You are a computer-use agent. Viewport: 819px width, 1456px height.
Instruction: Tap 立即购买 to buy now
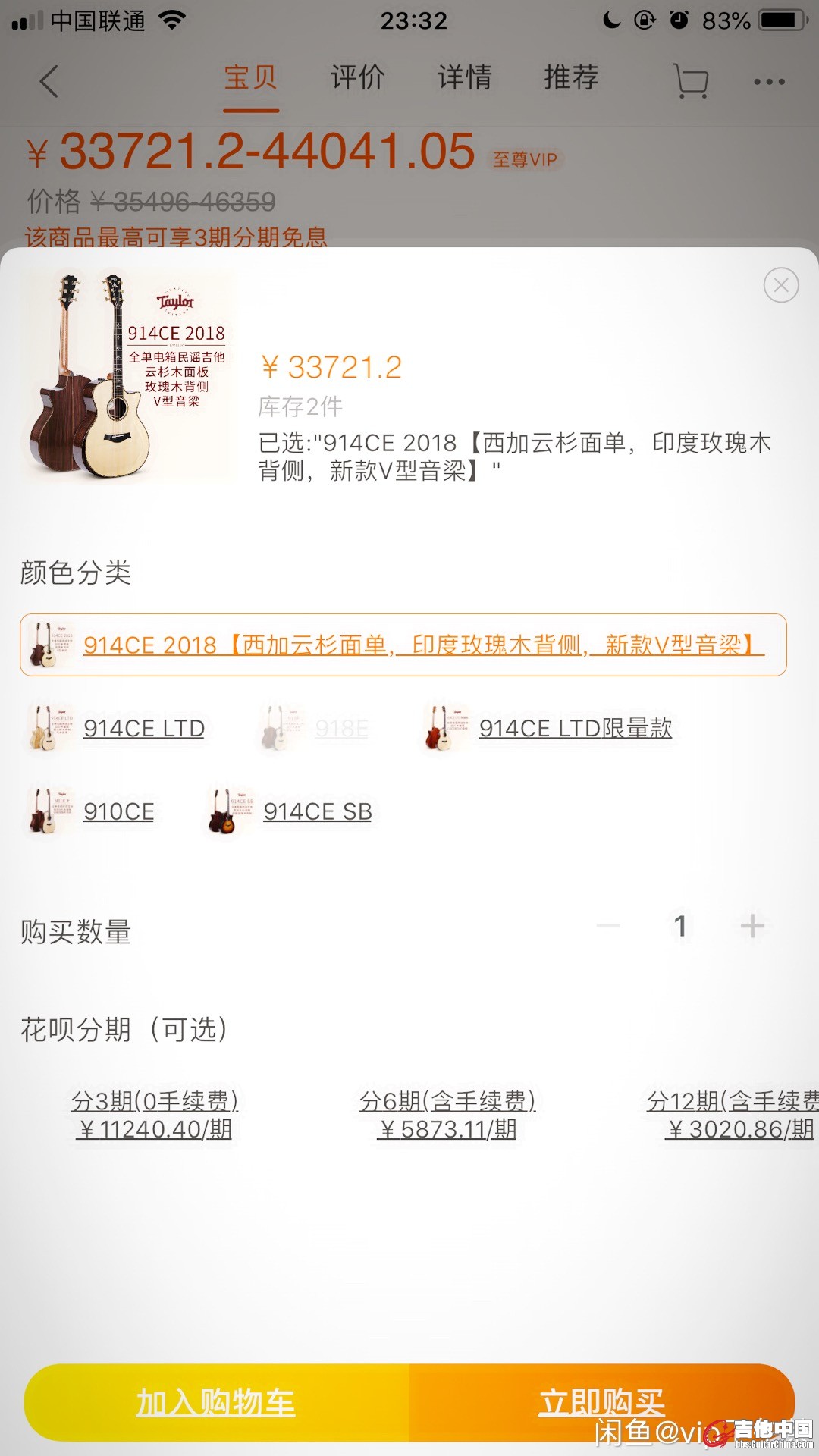(601, 1402)
